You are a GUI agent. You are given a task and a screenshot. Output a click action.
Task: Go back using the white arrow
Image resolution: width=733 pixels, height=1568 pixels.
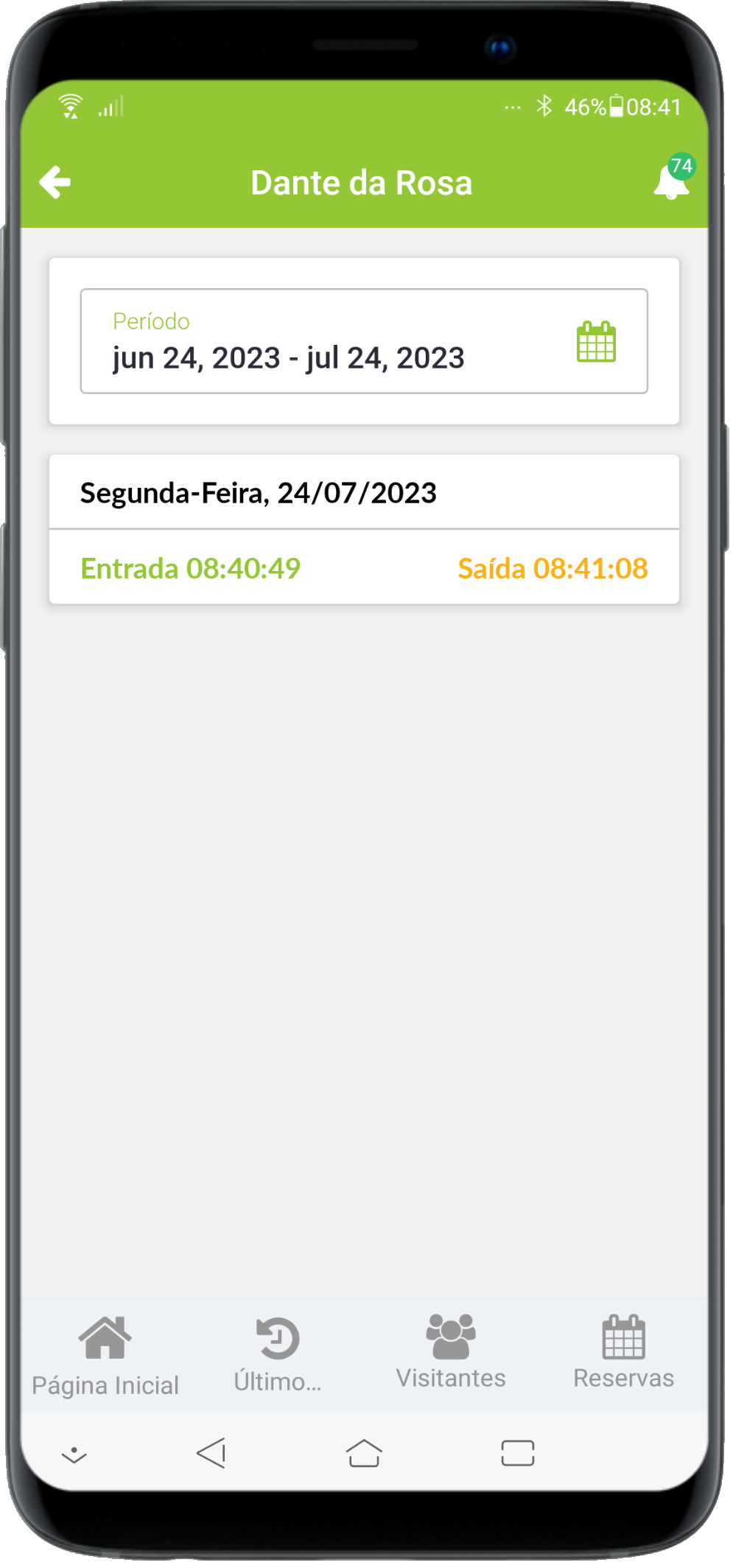tap(55, 183)
